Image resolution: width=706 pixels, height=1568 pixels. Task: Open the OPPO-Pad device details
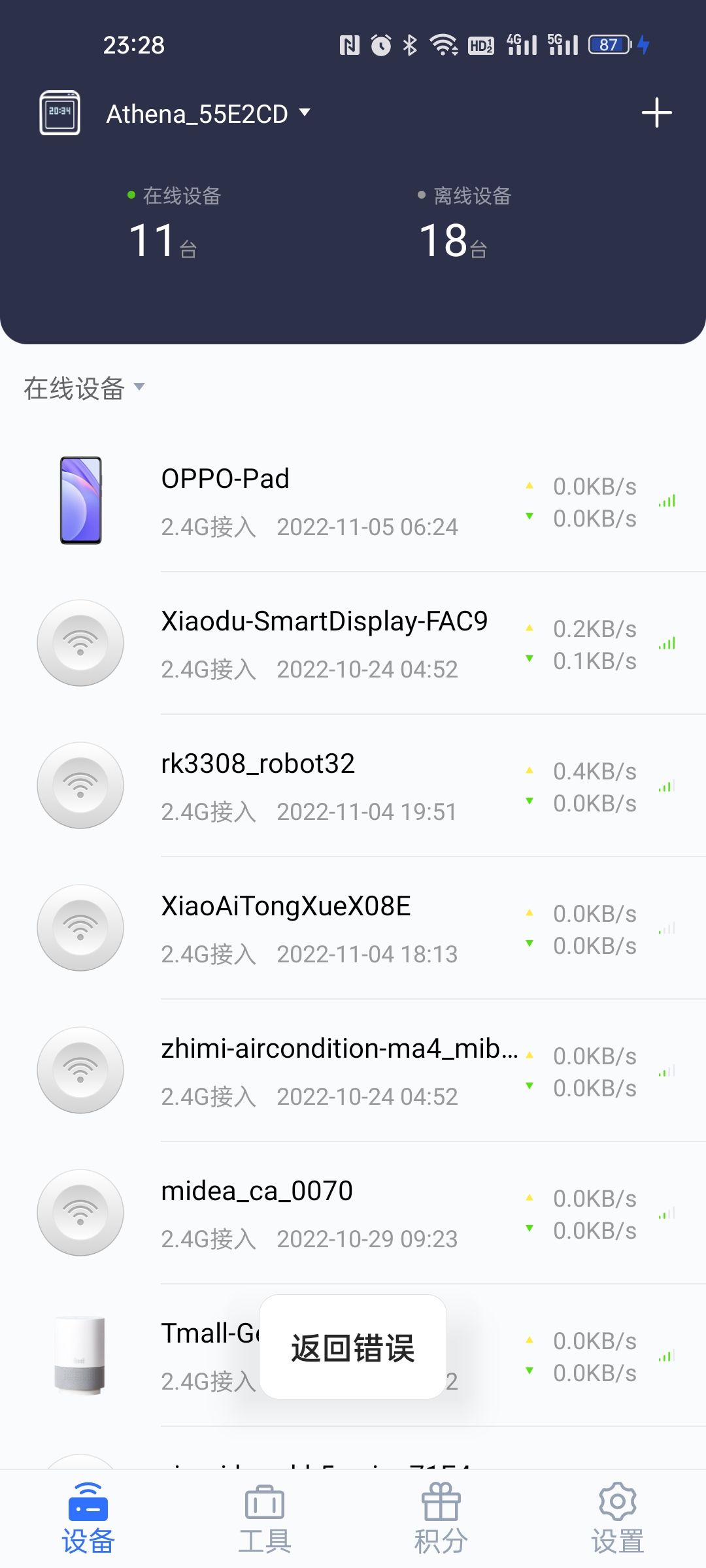point(353,501)
